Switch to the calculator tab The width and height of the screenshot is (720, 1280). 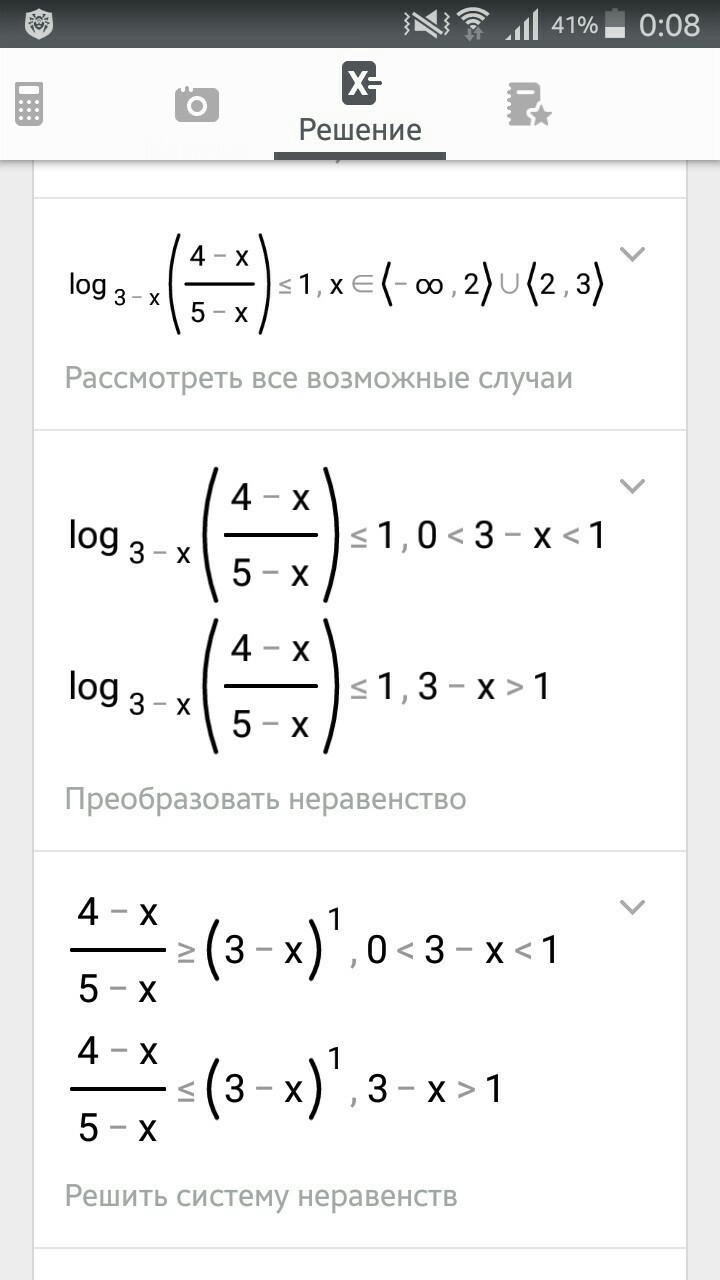click(x=29, y=104)
